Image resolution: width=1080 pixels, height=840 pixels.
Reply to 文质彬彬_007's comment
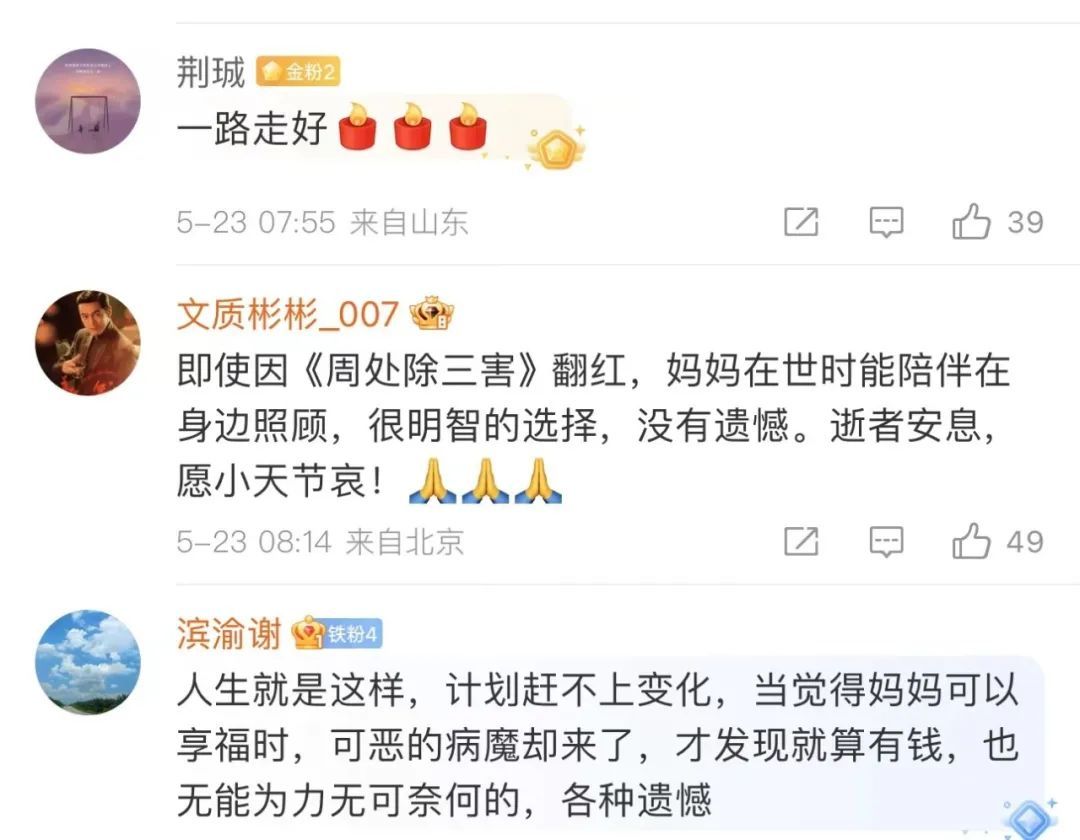886,542
